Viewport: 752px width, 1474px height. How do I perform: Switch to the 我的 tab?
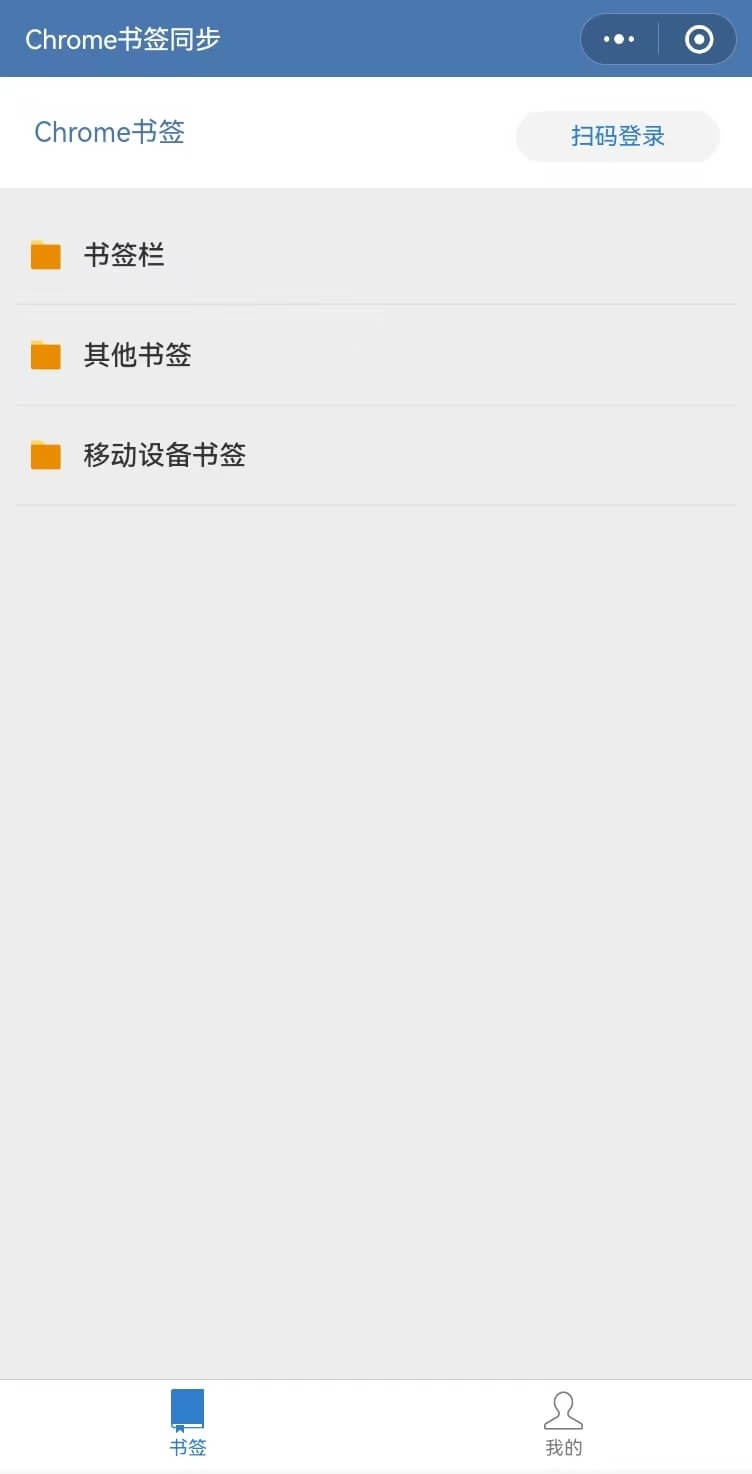tap(563, 1422)
